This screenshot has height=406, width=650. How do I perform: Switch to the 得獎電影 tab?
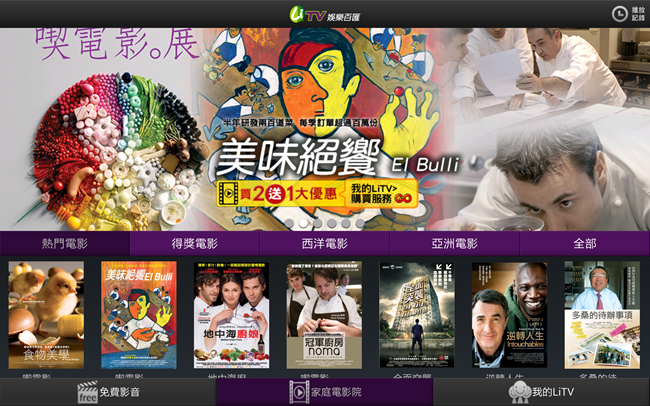(x=194, y=243)
